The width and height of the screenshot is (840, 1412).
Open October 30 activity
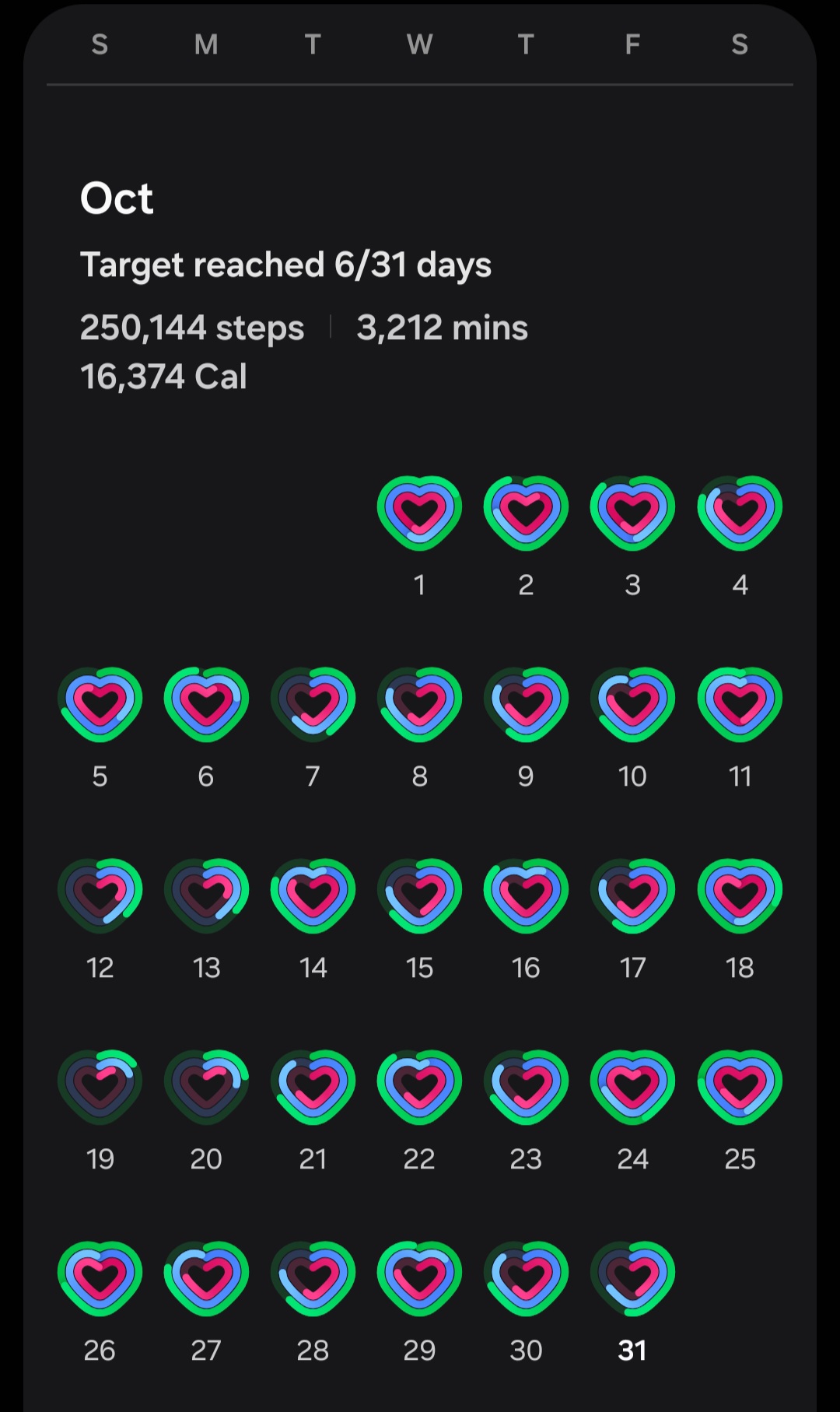526,1278
